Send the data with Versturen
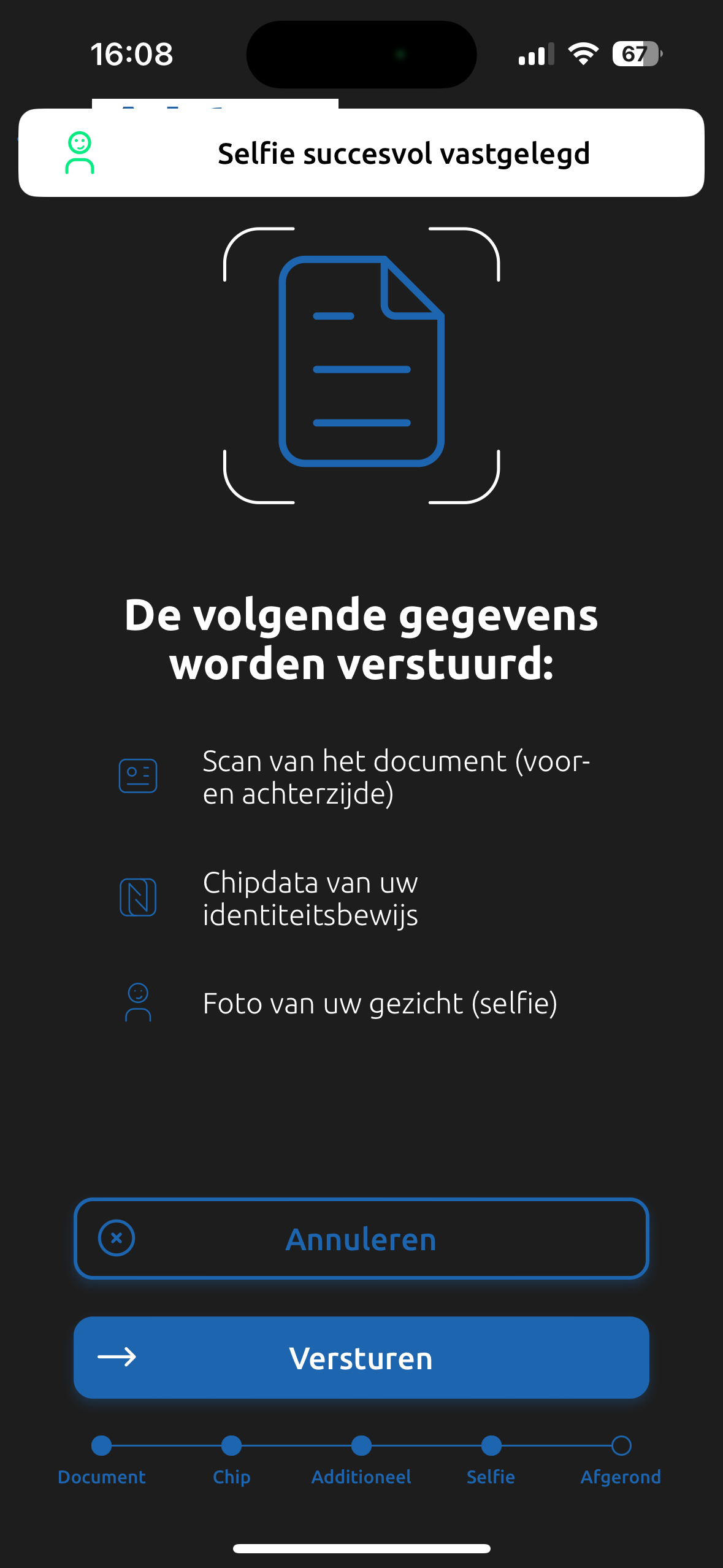This screenshot has width=723, height=1568. (361, 1358)
